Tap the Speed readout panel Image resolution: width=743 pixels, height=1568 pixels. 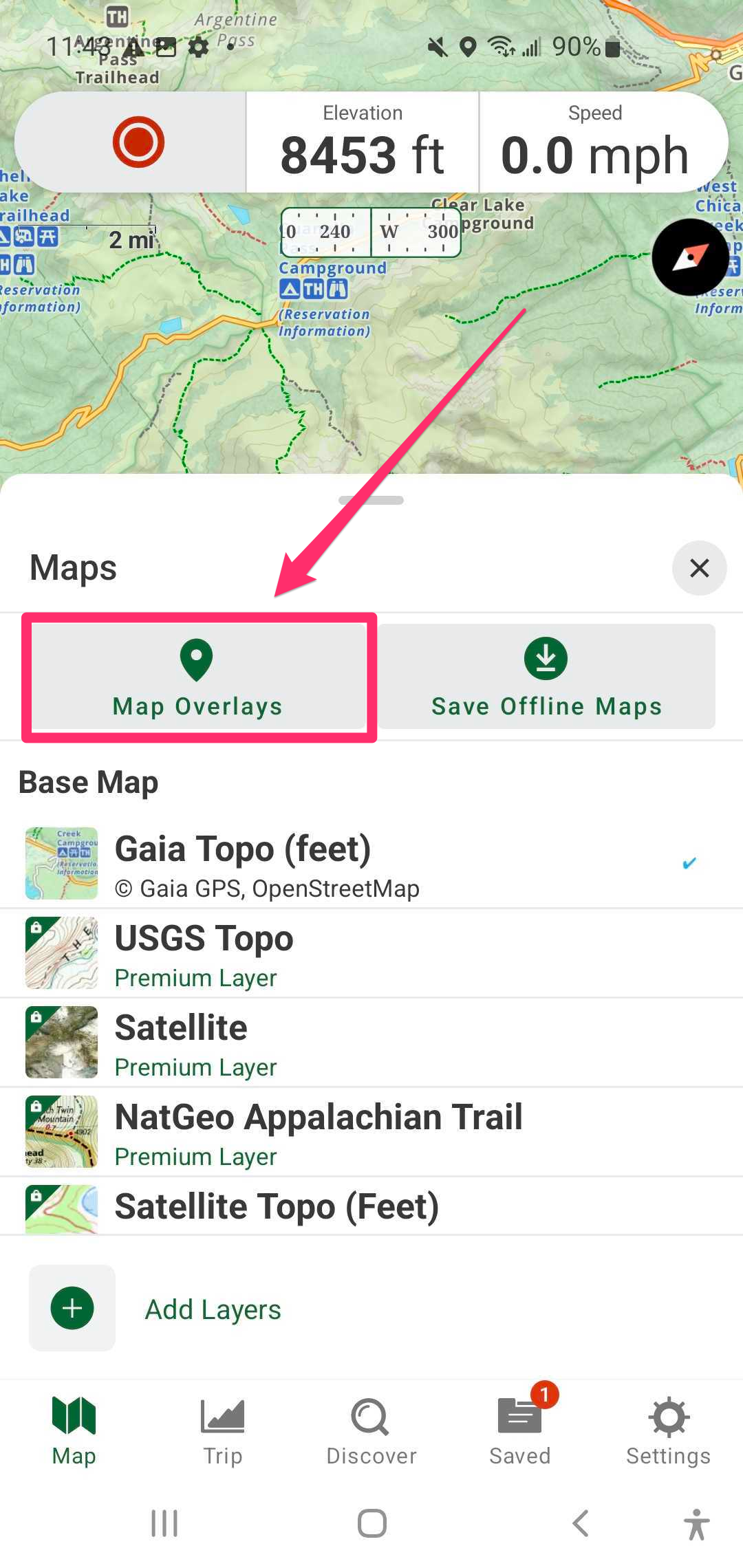tap(596, 143)
